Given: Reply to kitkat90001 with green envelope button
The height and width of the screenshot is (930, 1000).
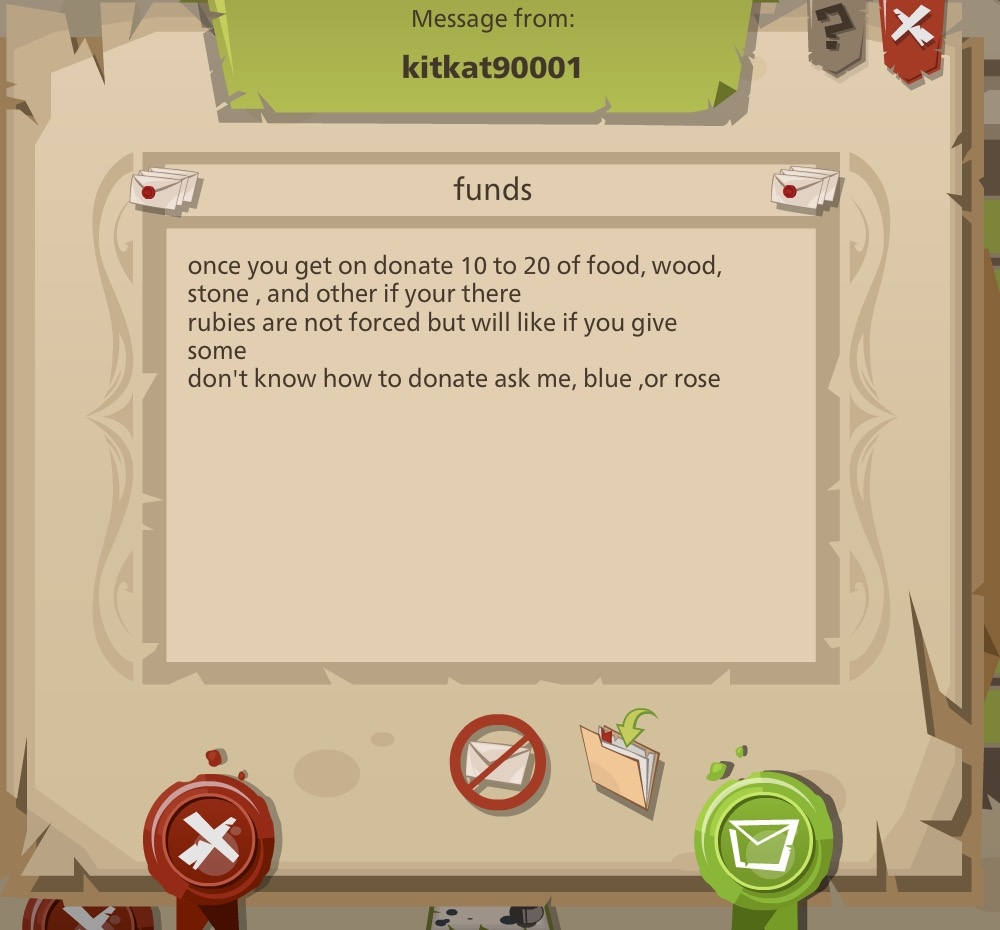Looking at the screenshot, I should click(766, 842).
